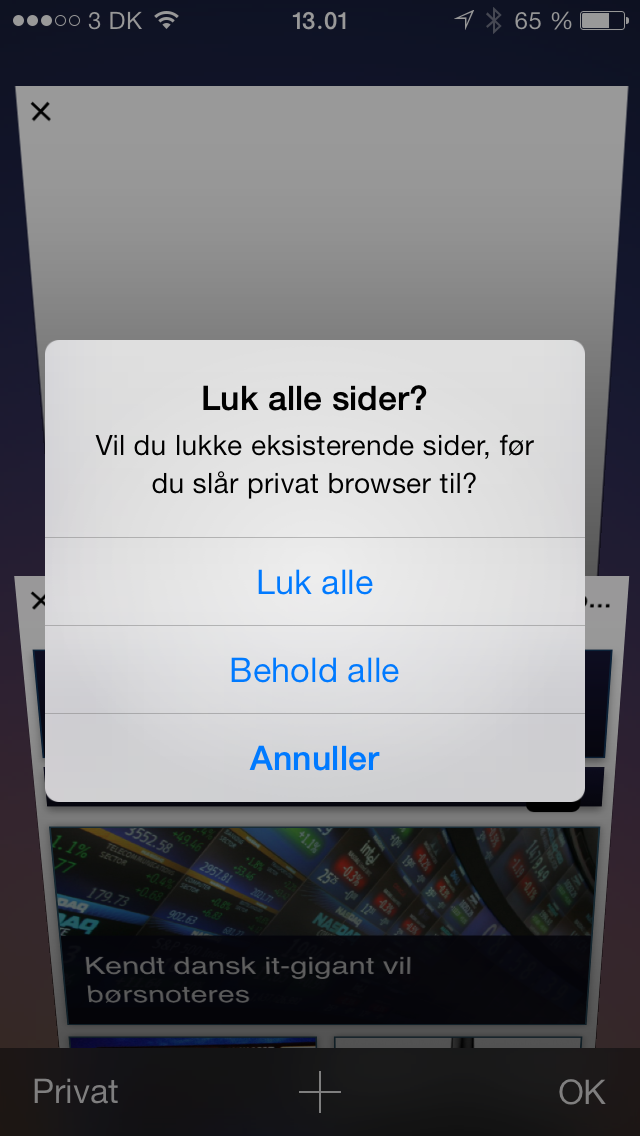This screenshot has height=1136, width=640.
Task: Tap Annuller to cancel the dialog
Action: click(x=315, y=758)
